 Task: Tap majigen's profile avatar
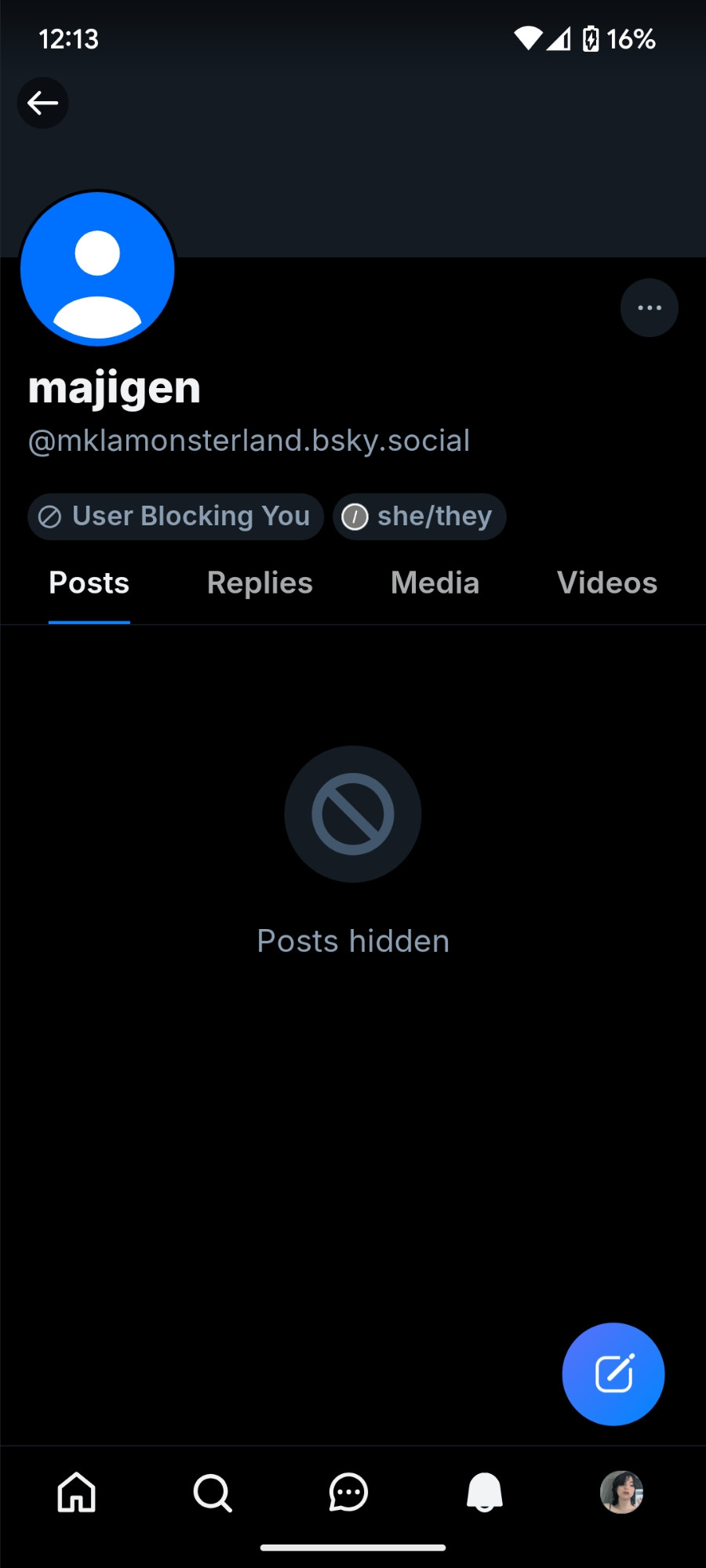pyautogui.click(x=97, y=269)
